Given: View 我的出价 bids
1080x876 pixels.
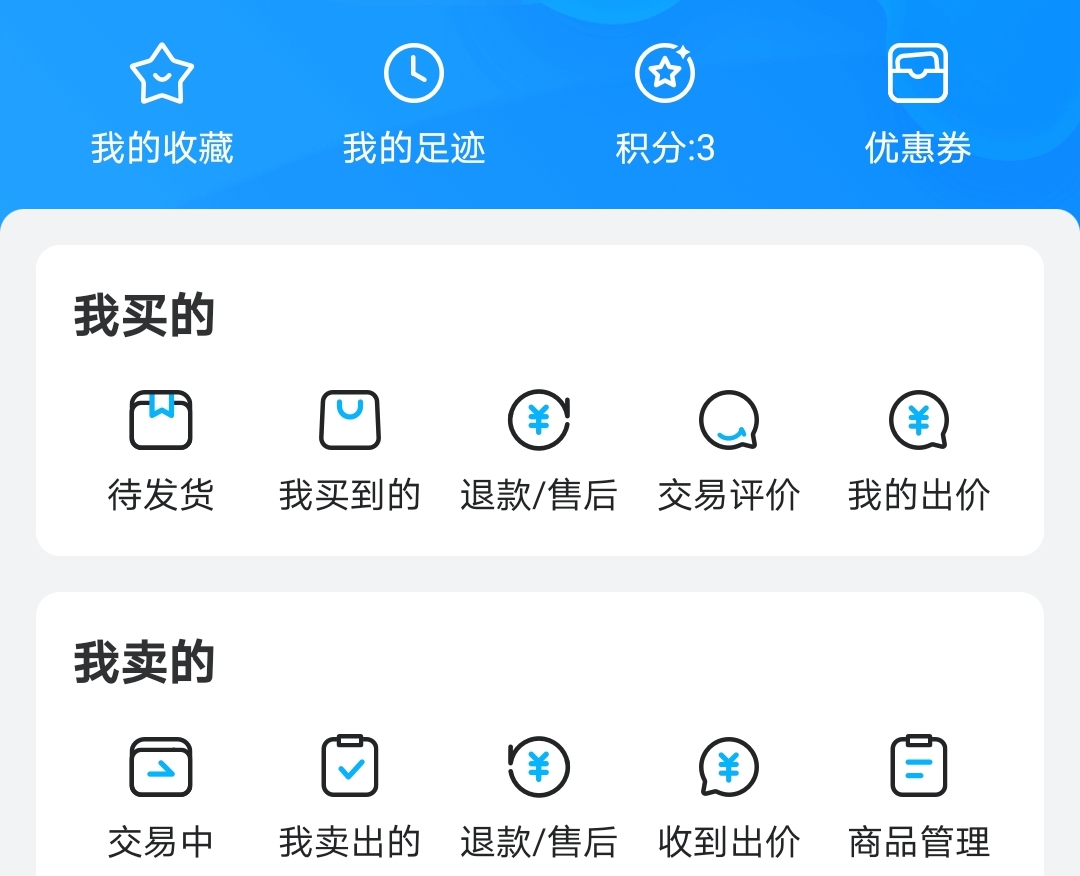Looking at the screenshot, I should click(x=919, y=448).
